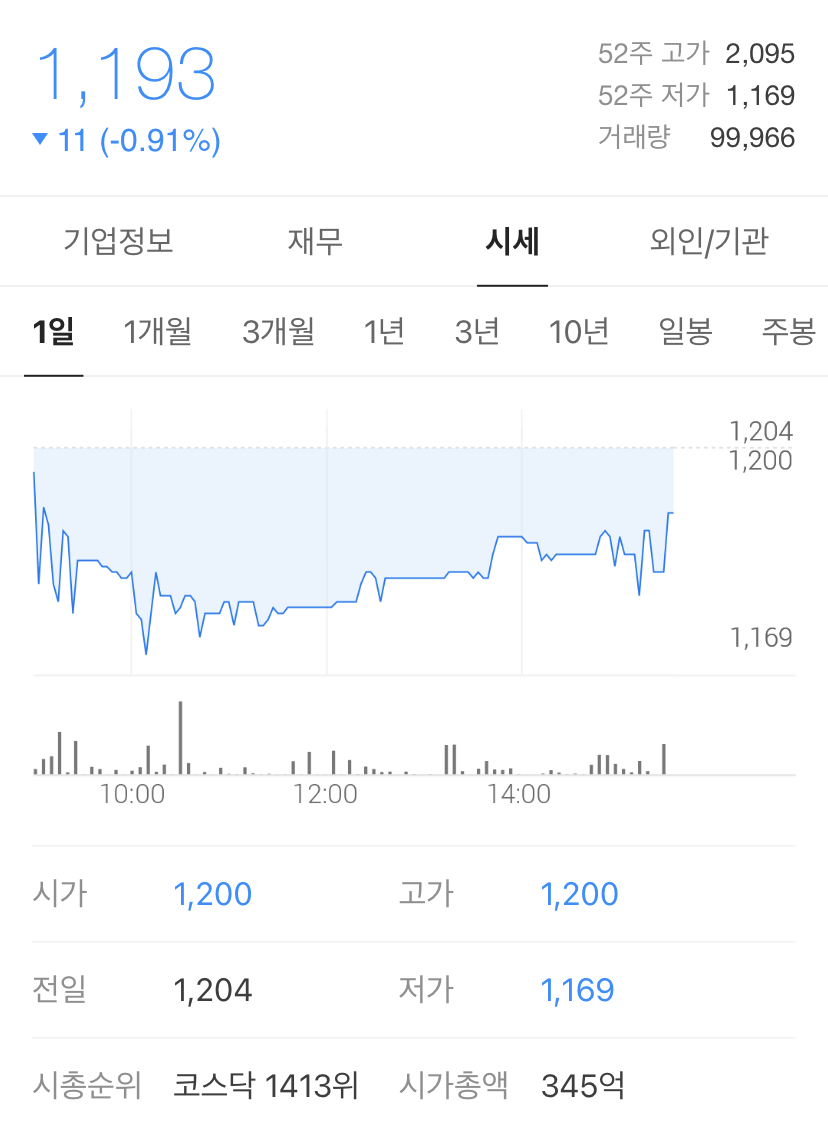Open the 주봉 chart view
The image size is (828, 1134).
(x=788, y=332)
